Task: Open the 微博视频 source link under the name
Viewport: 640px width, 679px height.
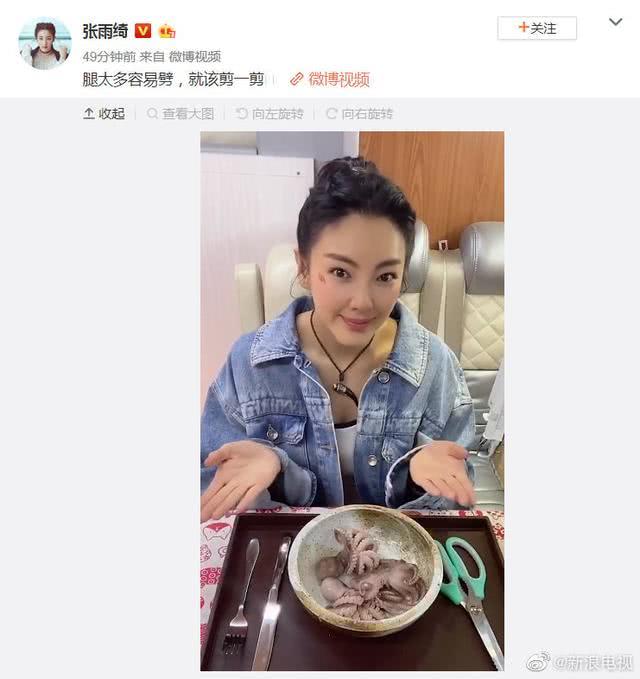Action: [194, 56]
